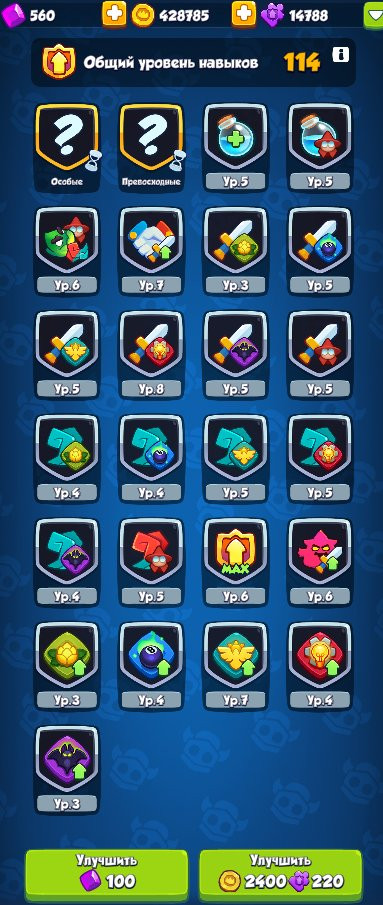Tap the plus button beside the purple tokens
This screenshot has height=905, width=383.
(x=243, y=14)
